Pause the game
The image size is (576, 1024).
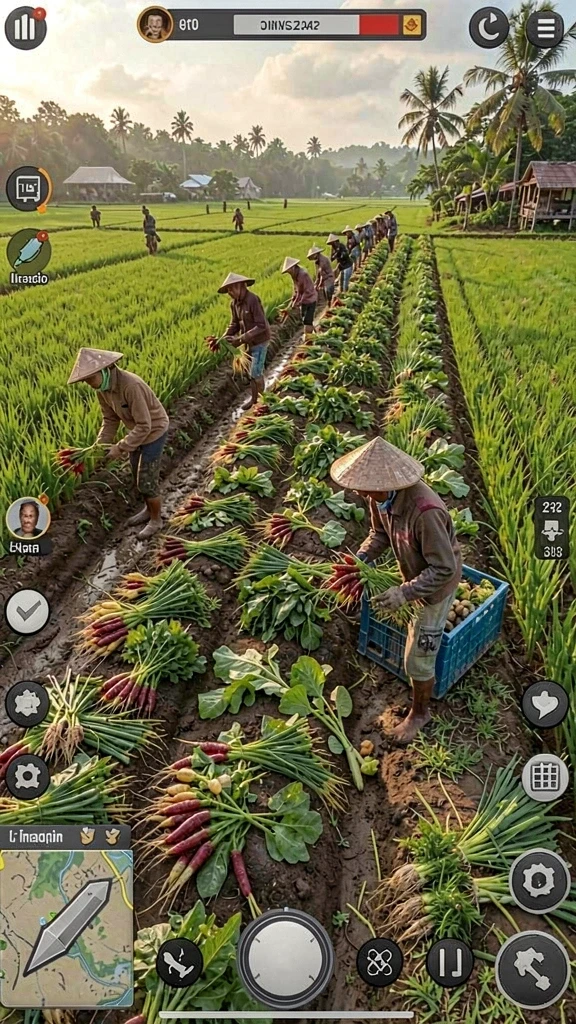(450, 962)
